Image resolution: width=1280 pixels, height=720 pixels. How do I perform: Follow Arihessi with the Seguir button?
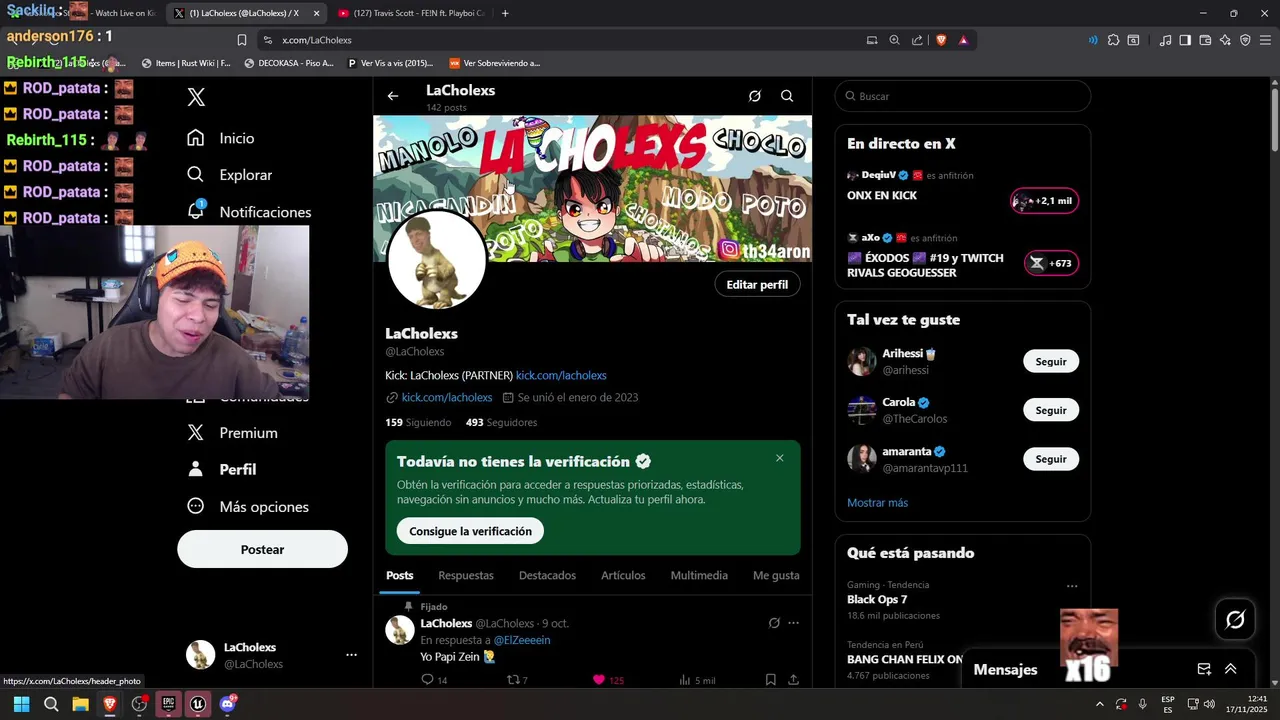(x=1050, y=361)
